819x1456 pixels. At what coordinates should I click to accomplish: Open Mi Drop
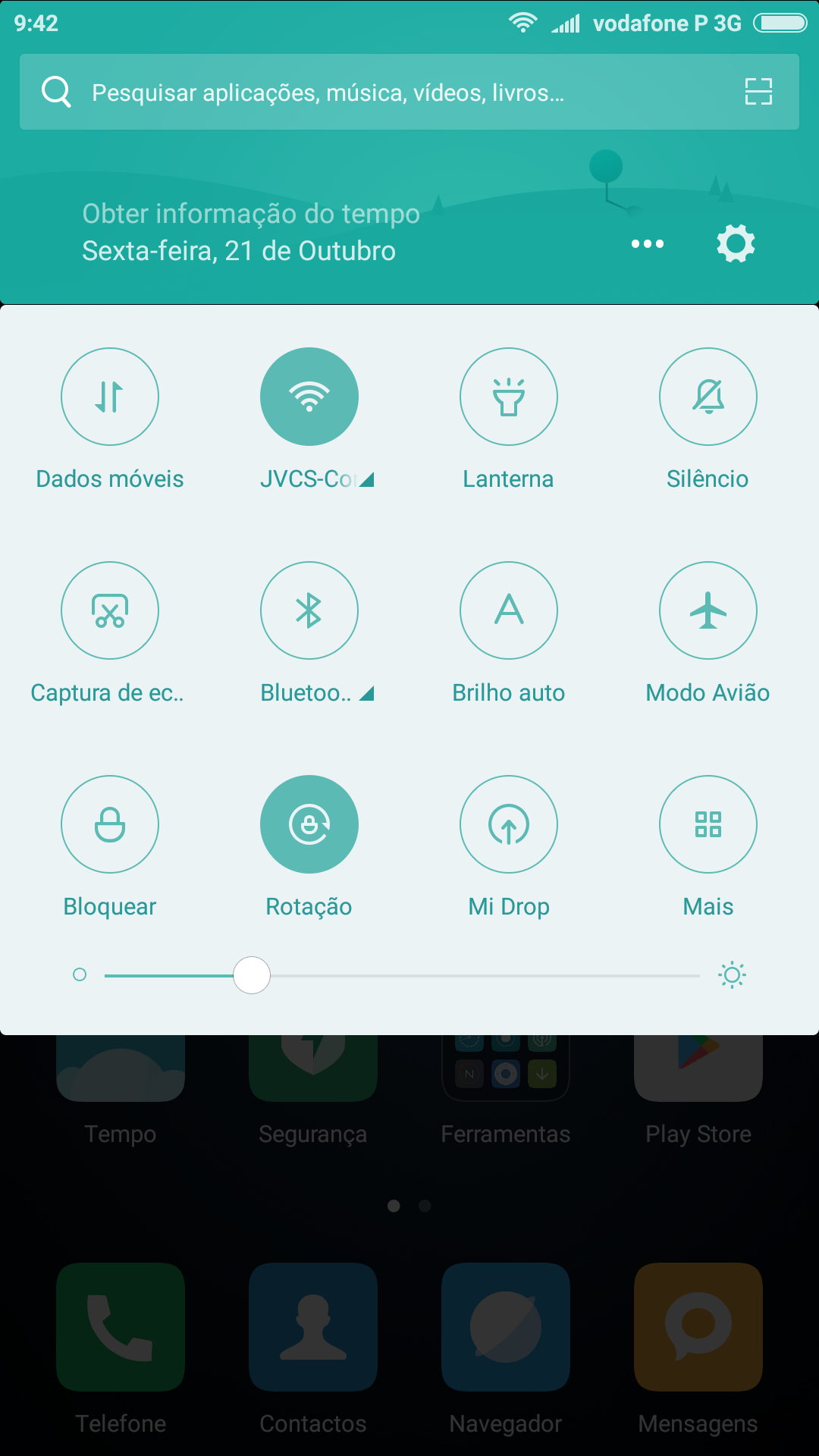509,824
